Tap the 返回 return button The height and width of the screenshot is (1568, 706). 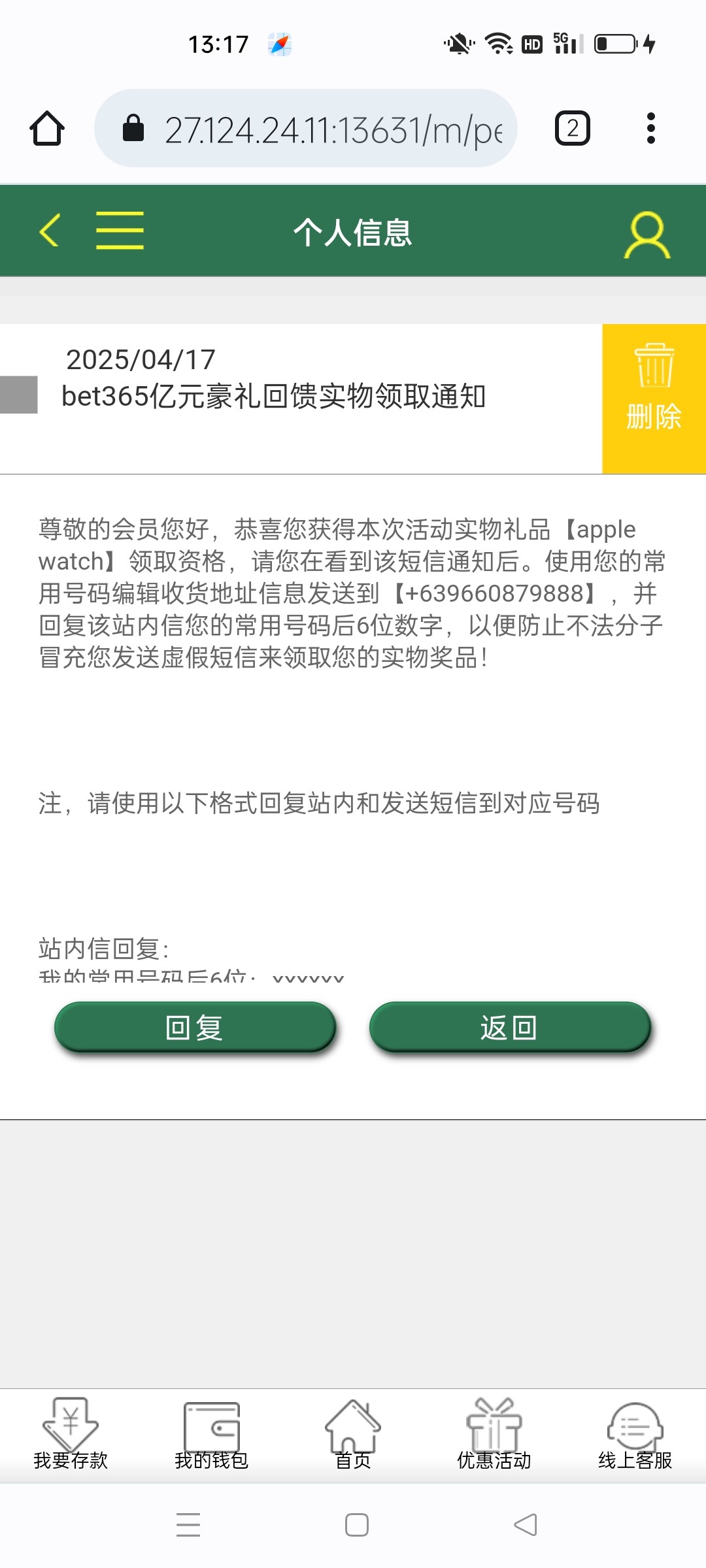point(510,1028)
